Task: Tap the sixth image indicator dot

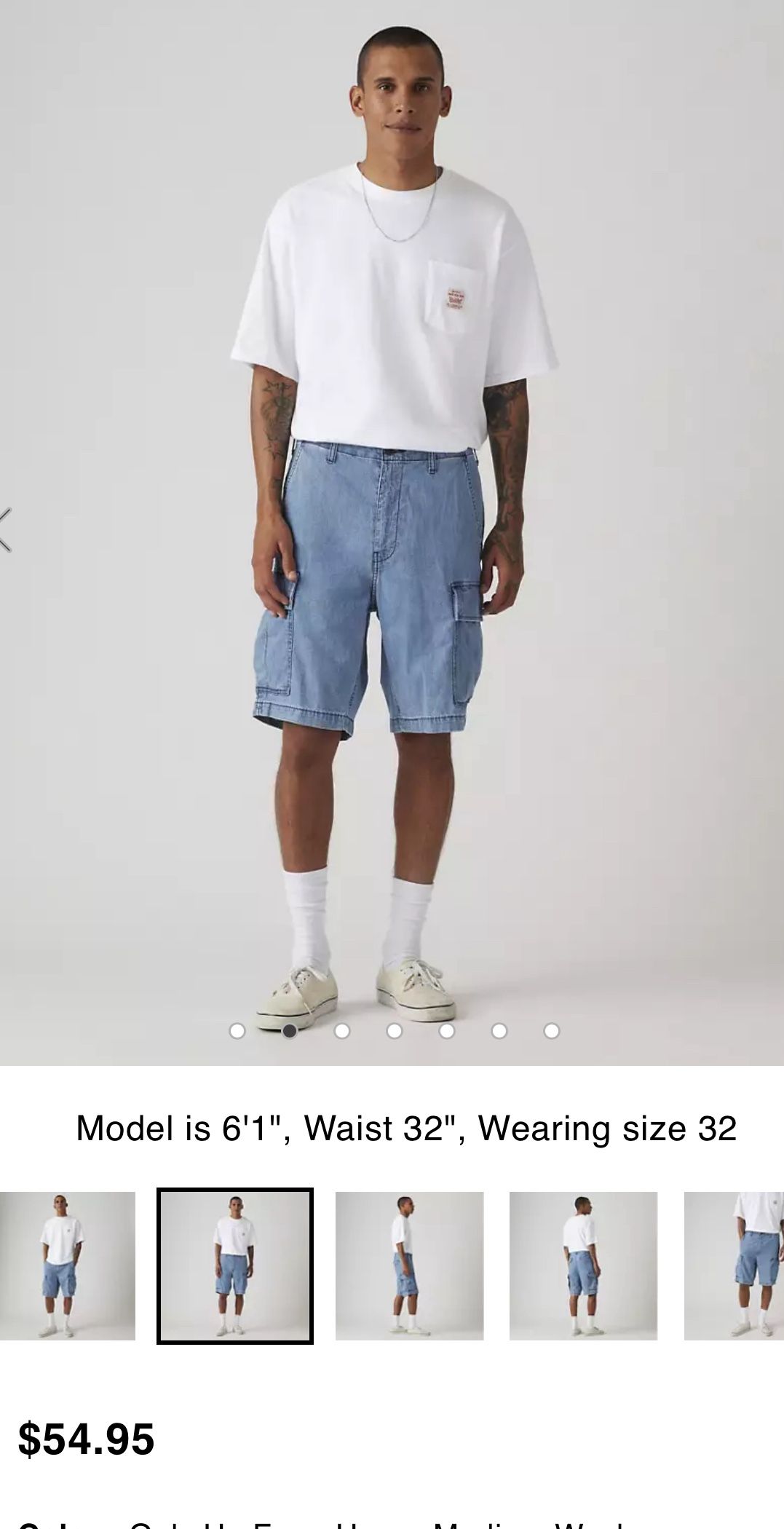Action: (499, 1031)
